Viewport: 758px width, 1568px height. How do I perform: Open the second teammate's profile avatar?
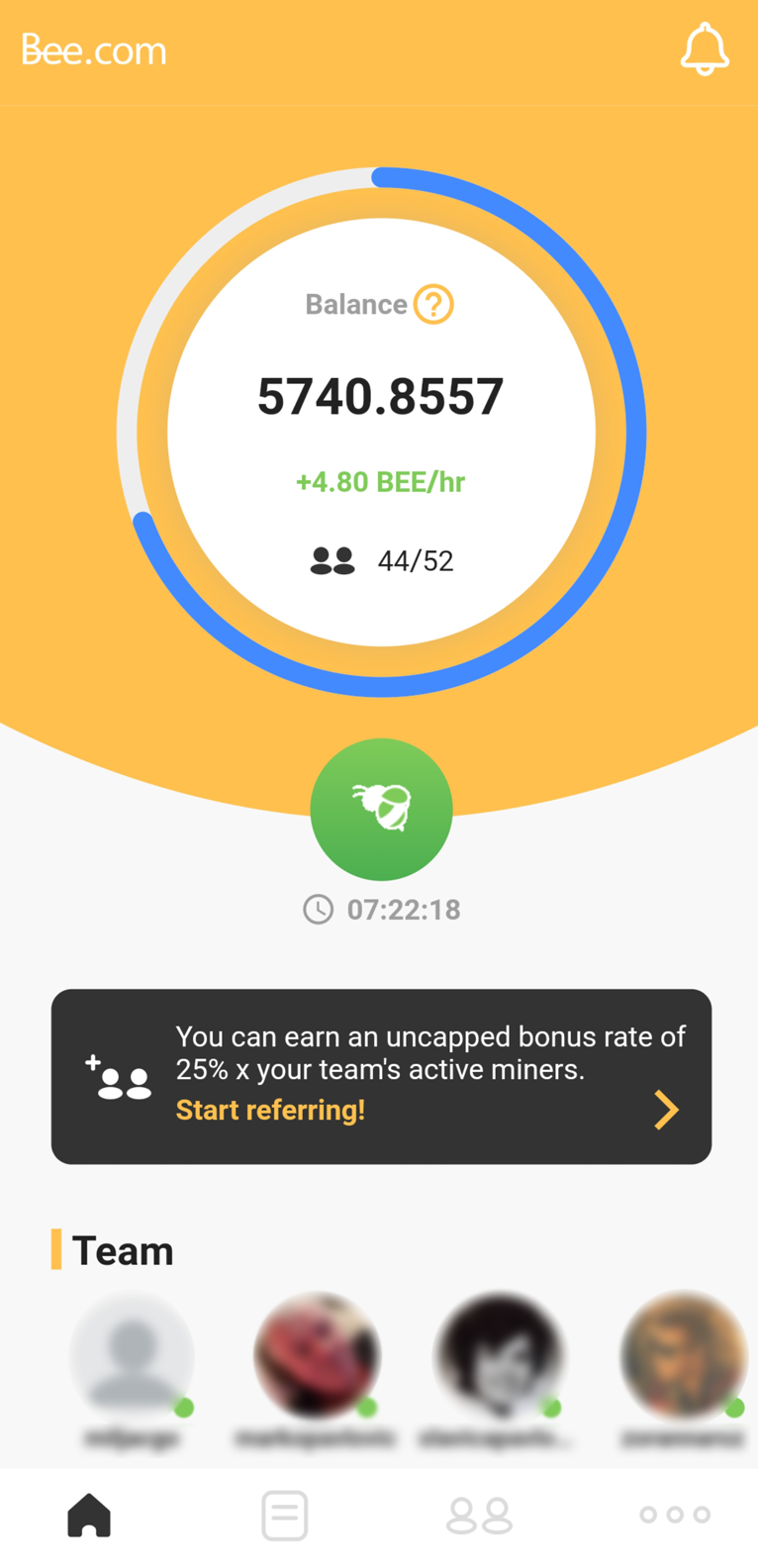tap(316, 1356)
